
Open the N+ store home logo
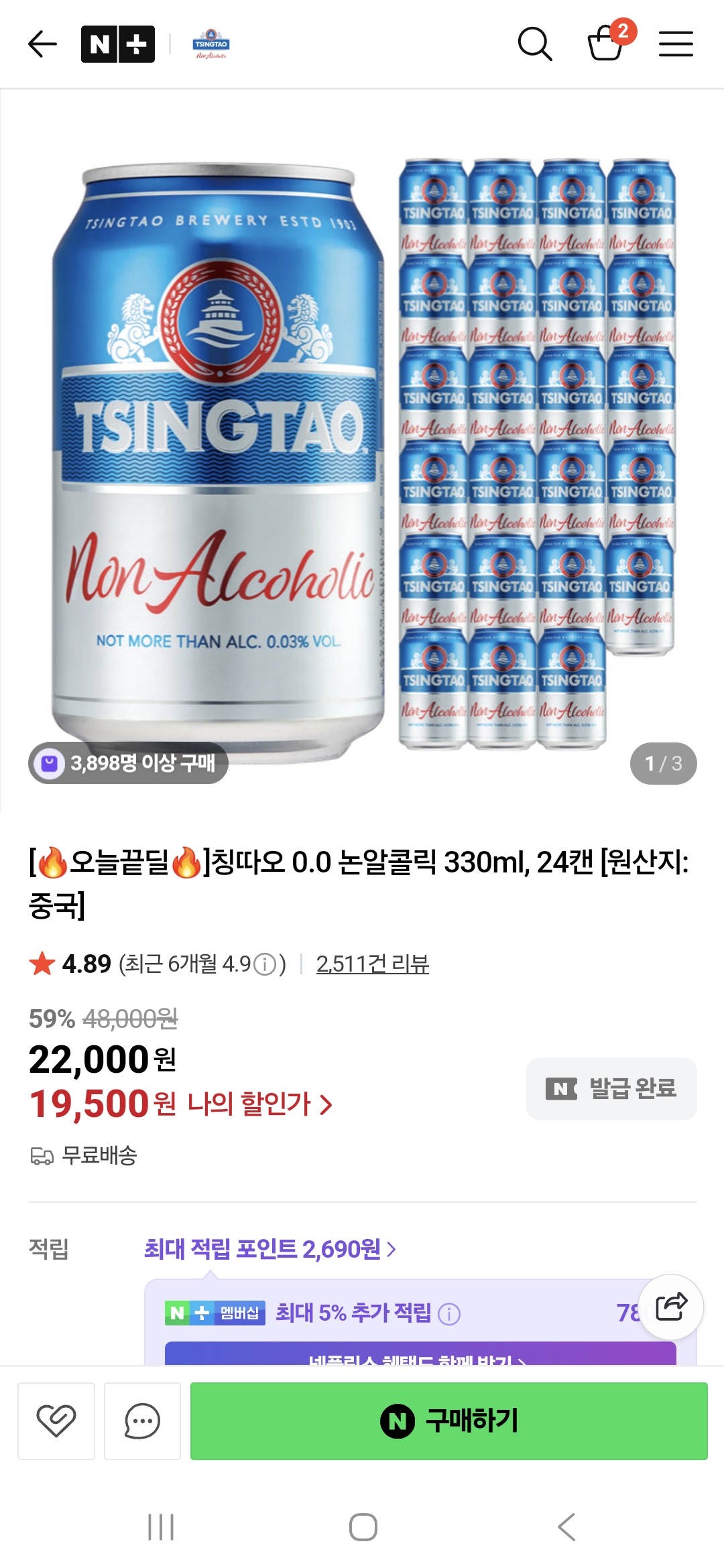(118, 44)
